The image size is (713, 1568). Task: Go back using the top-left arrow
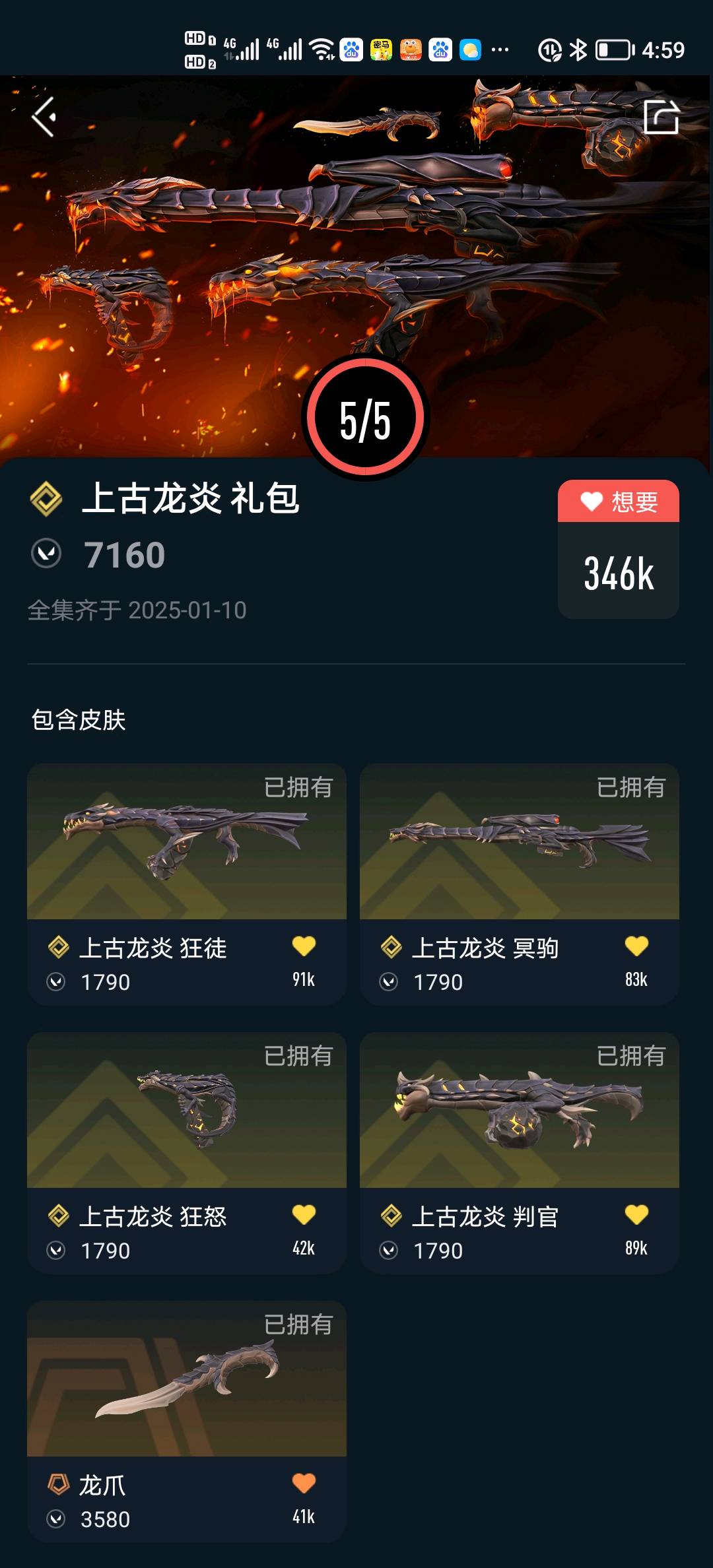point(44,117)
